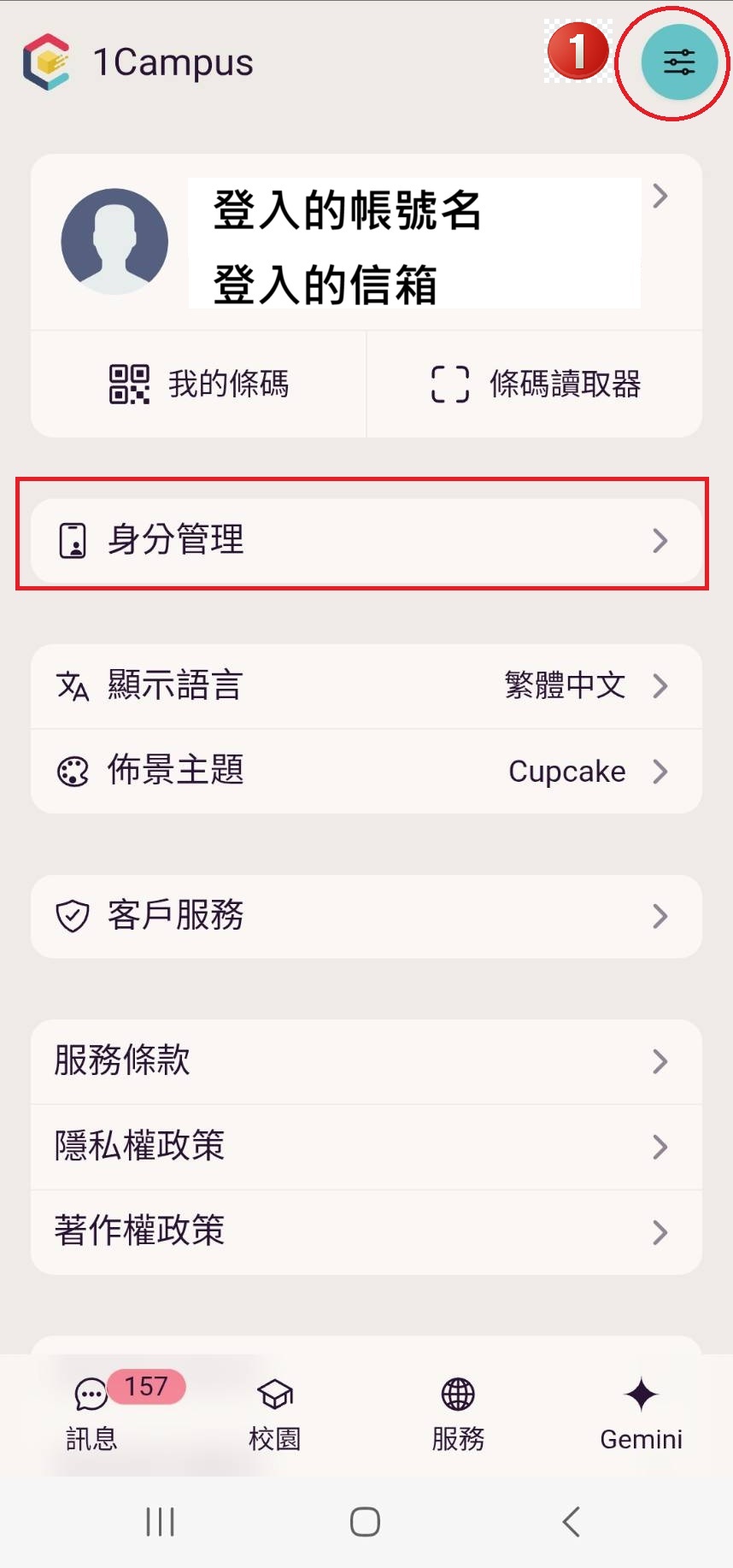This screenshot has height=1568, width=733.
Task: Open the logged-in account profile card
Action: pos(366,243)
